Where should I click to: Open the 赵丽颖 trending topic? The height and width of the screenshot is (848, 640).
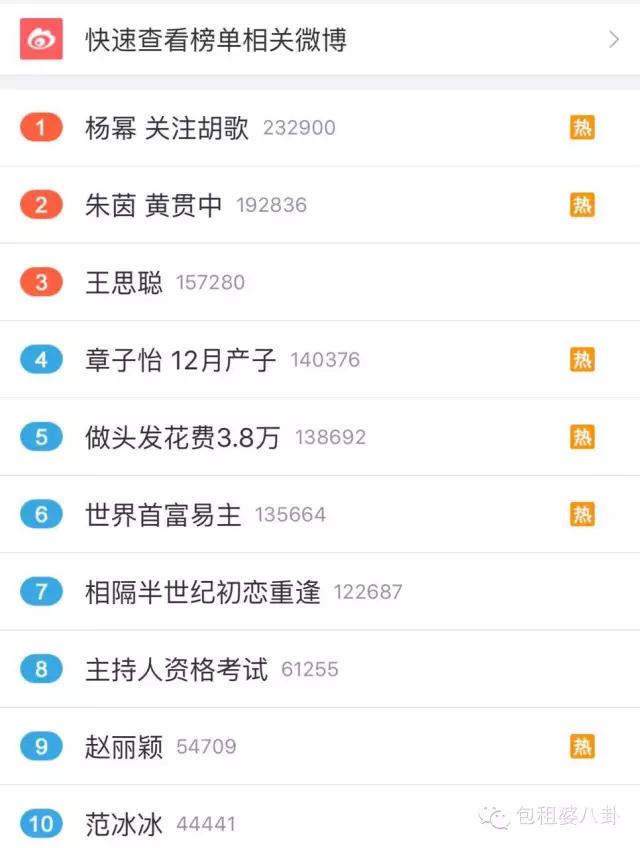[124, 747]
